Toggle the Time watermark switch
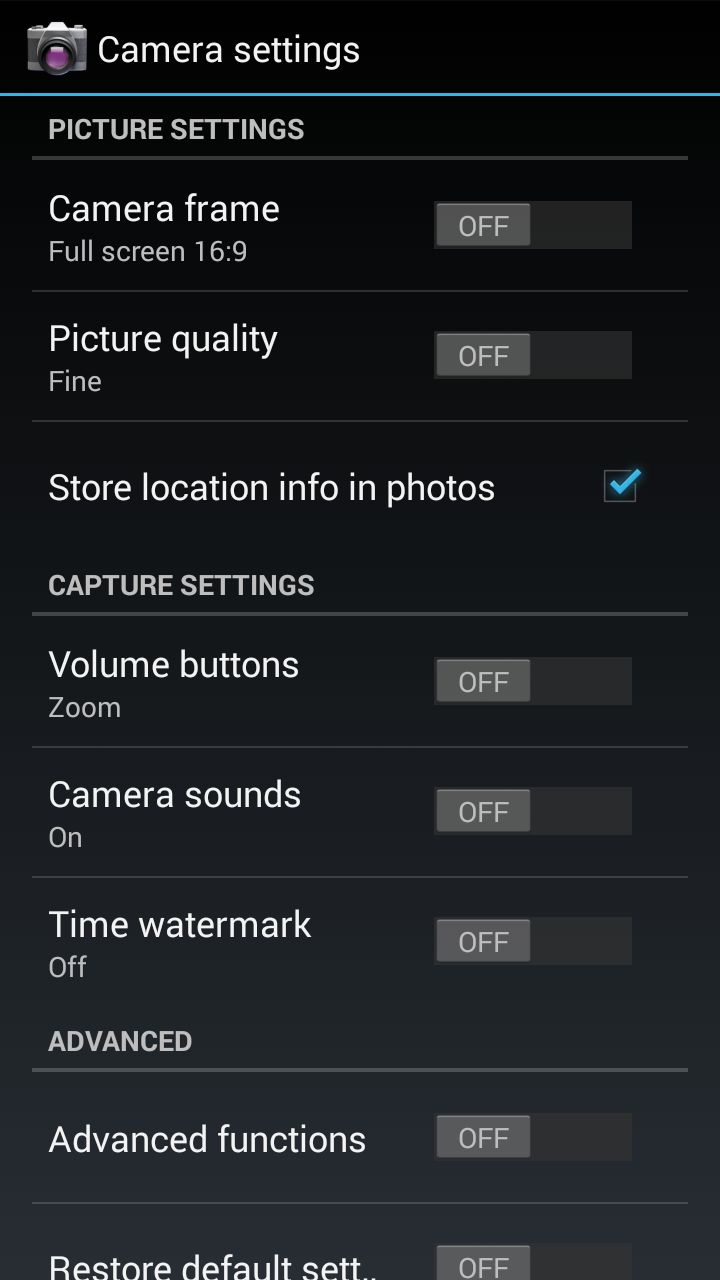The width and height of the screenshot is (720, 1280). 533,941
